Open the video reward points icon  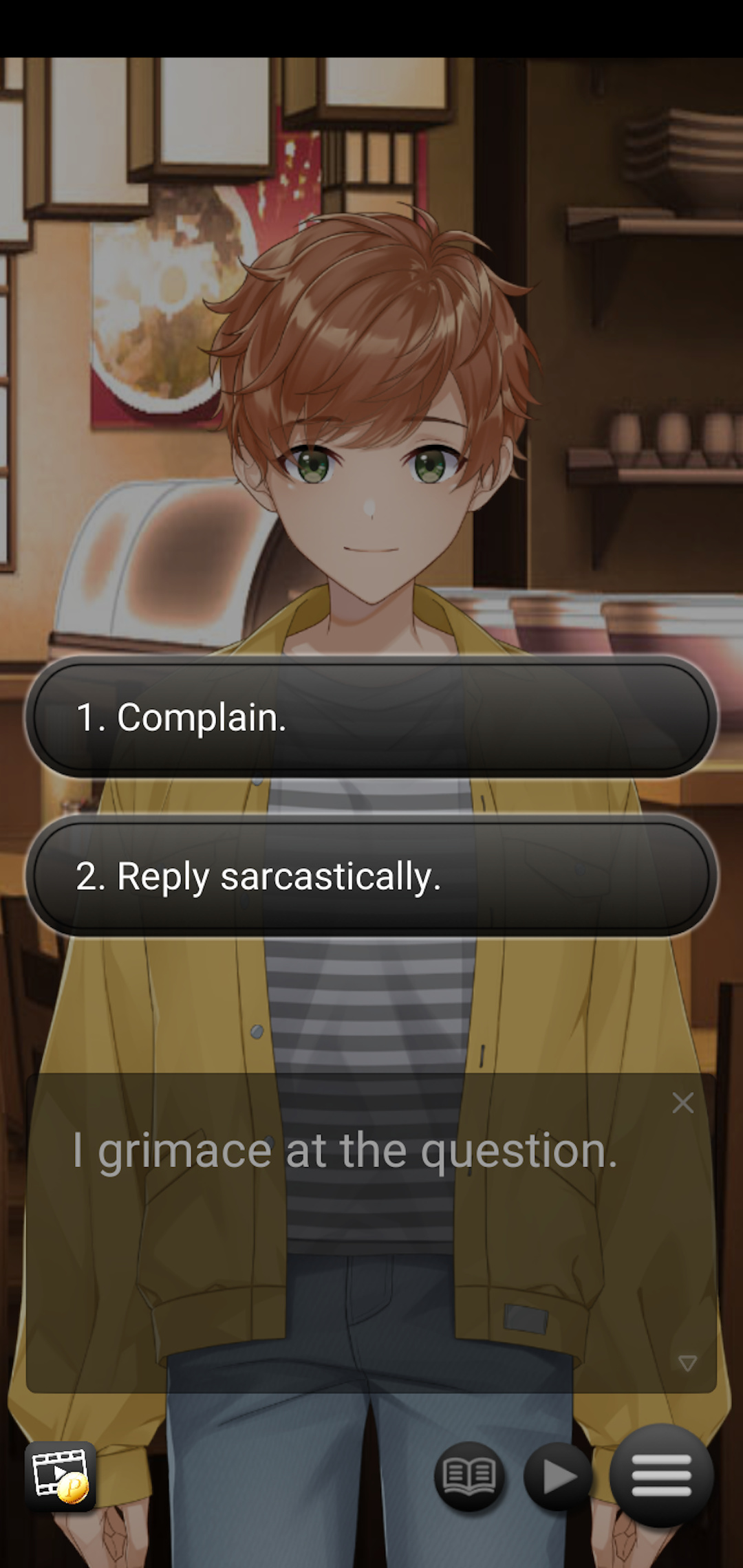pos(61,1476)
